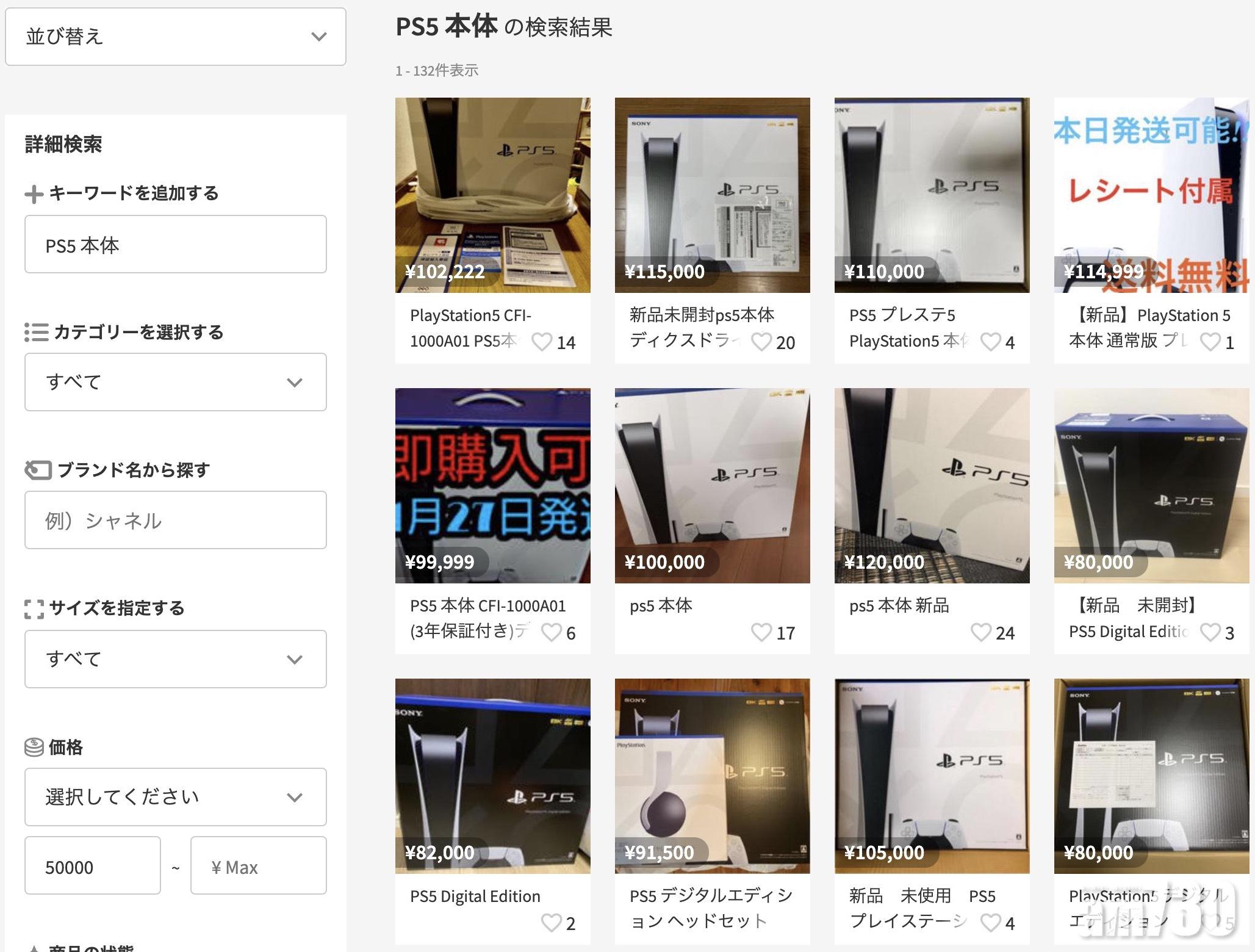Open the ¥99,999 PS5 本体 CFI-1000A01 listing

pos(492,486)
